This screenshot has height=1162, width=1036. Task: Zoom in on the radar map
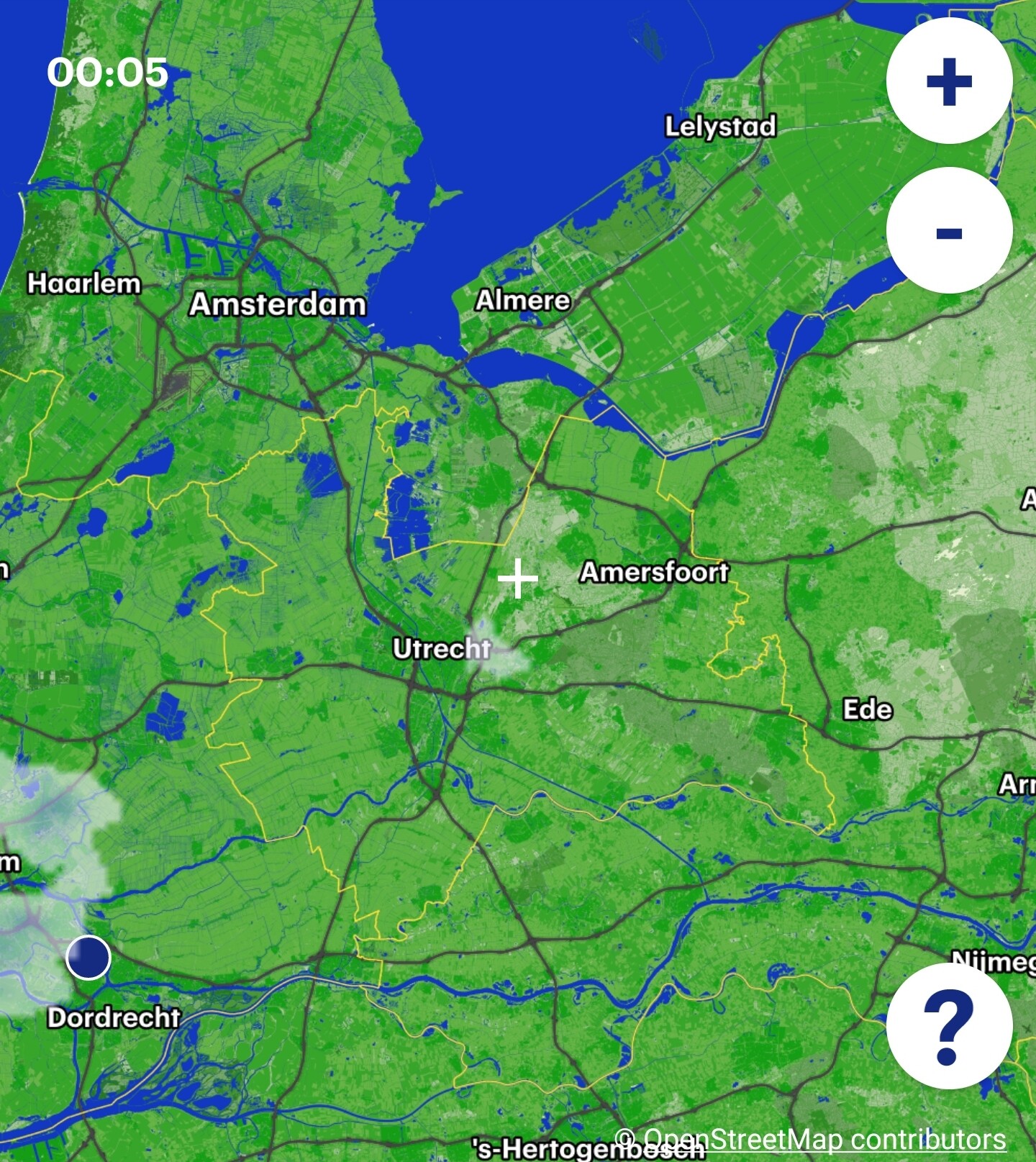point(949,81)
